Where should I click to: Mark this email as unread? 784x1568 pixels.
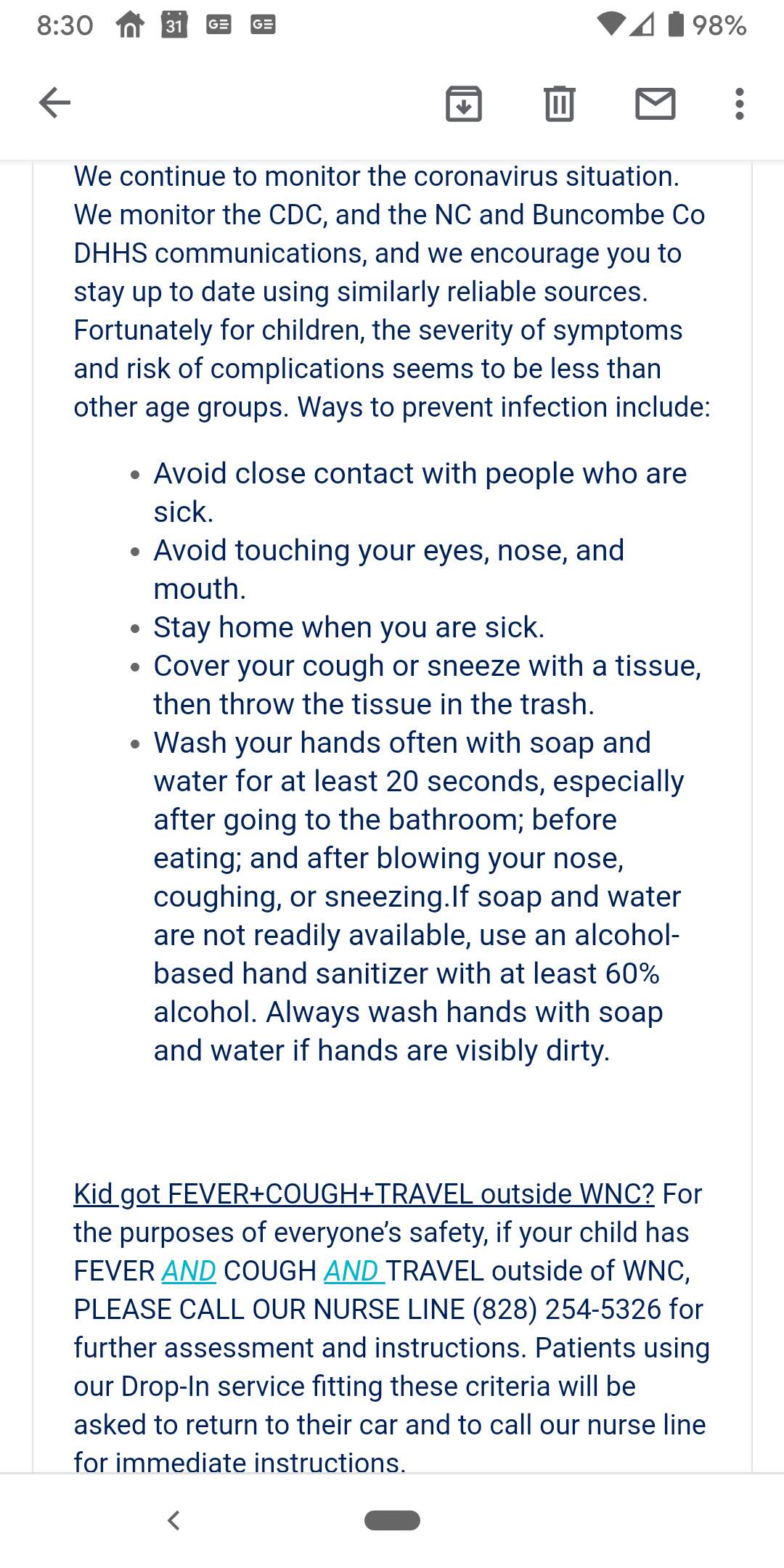(x=655, y=103)
